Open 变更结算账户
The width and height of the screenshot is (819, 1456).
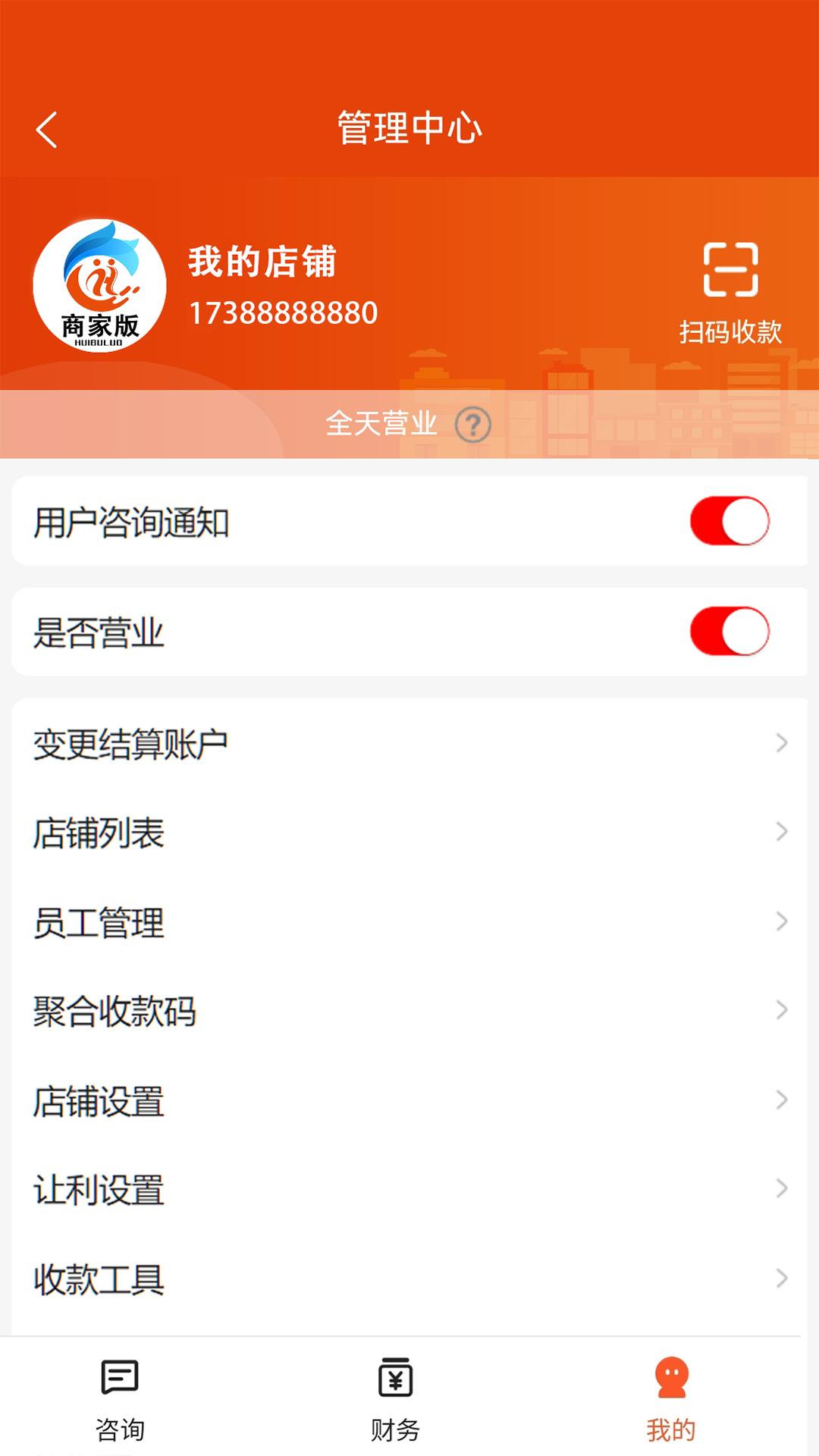pyautogui.click(x=409, y=744)
